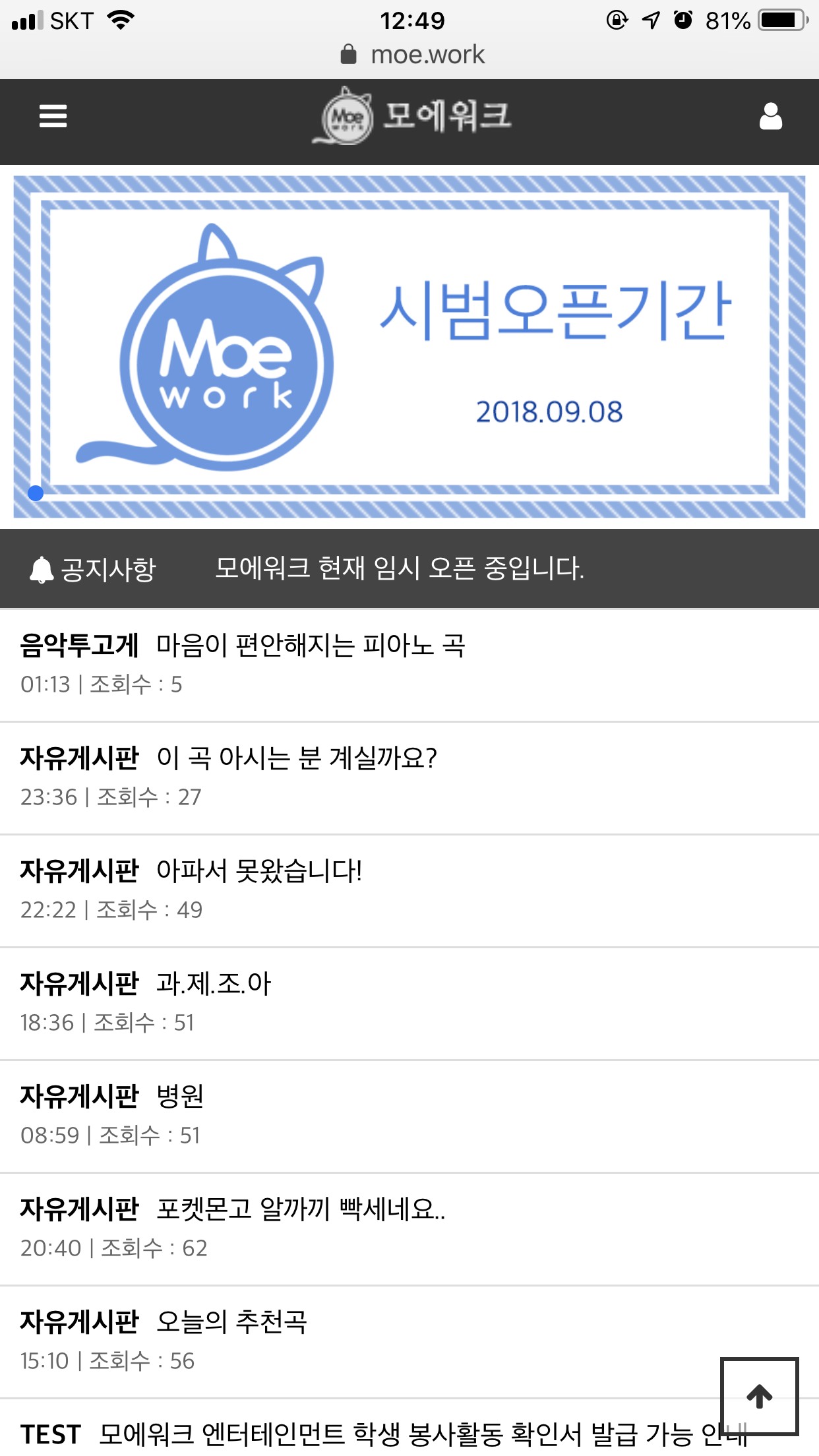Tap the 모에워크 logo in header
The height and width of the screenshot is (1456, 819).
pos(411,117)
